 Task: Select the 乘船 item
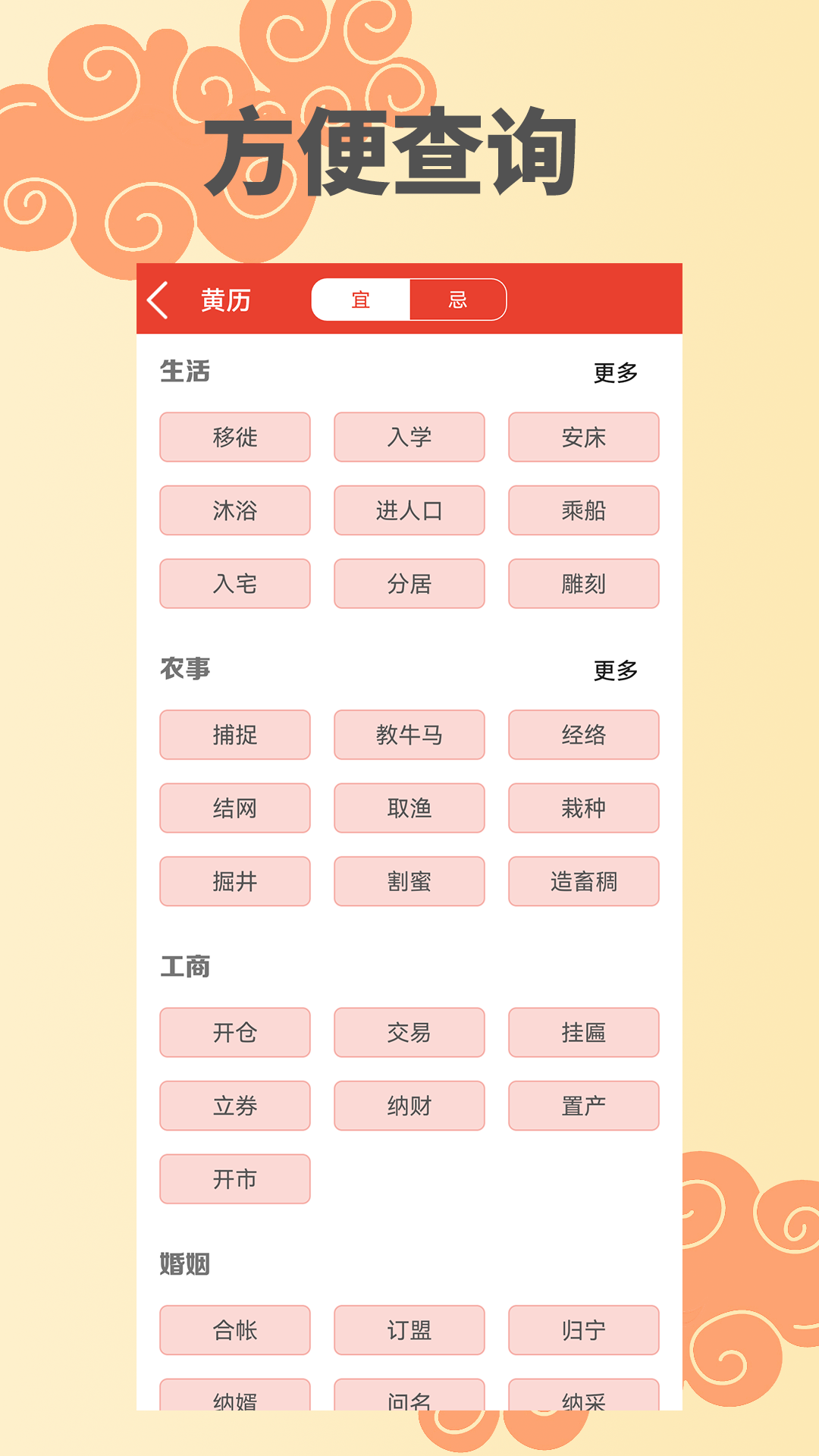(x=583, y=510)
